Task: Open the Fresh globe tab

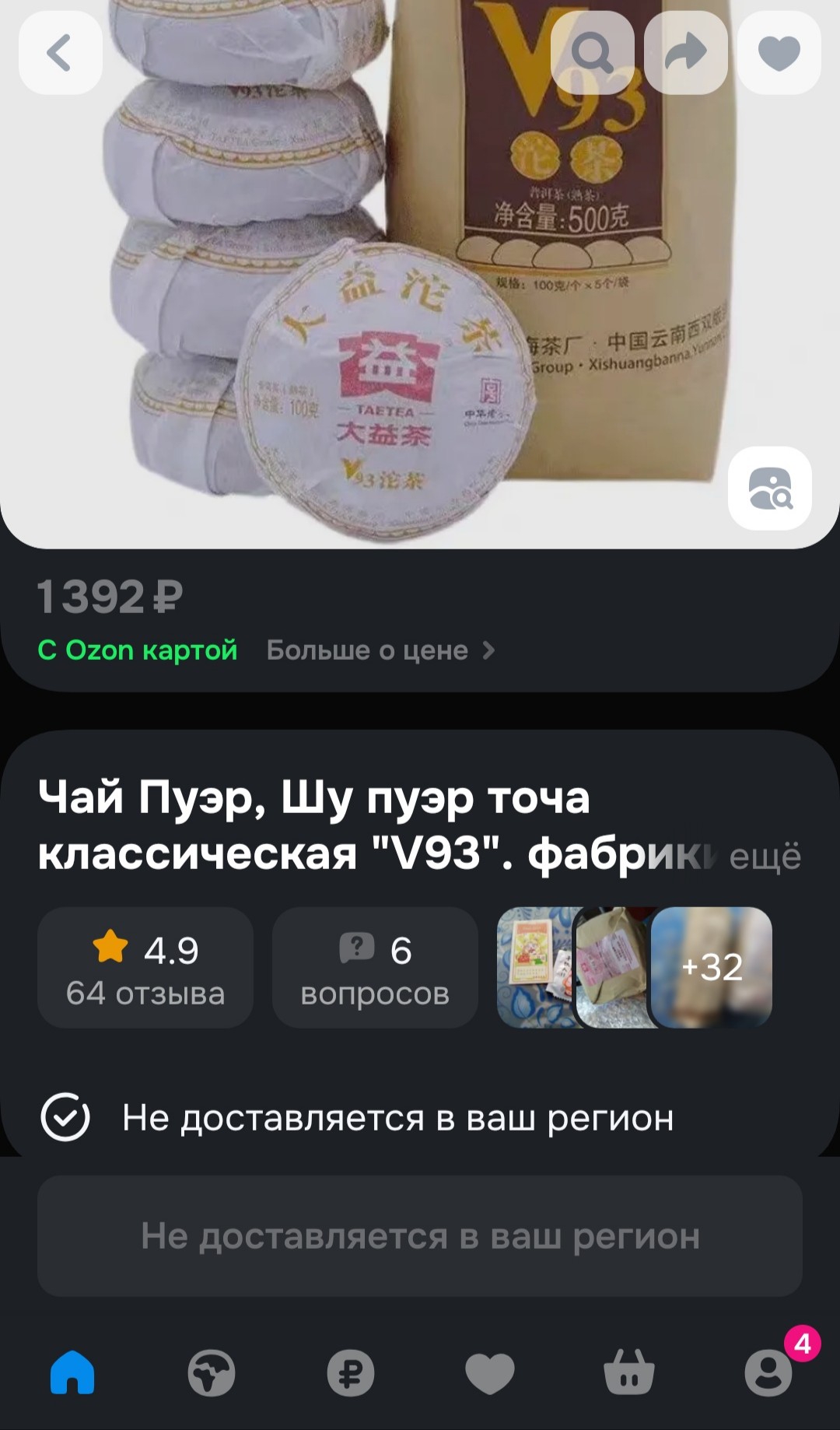Action: [x=212, y=1372]
